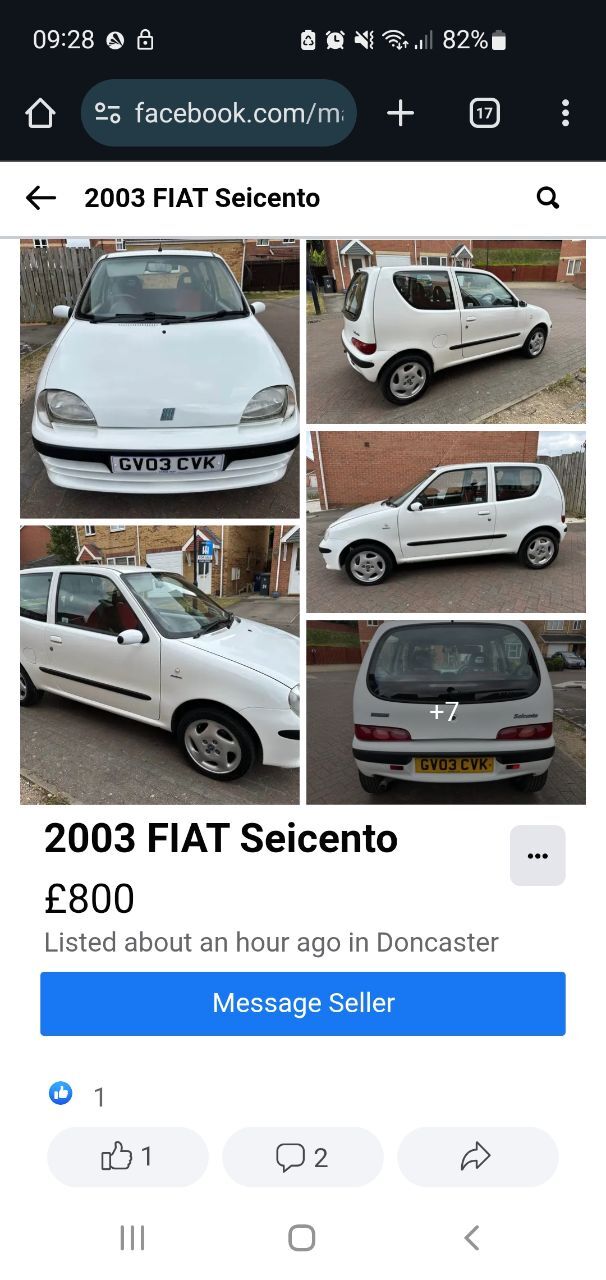606x1280 pixels.
Task: Tap the Message Seller button
Action: 303,1003
